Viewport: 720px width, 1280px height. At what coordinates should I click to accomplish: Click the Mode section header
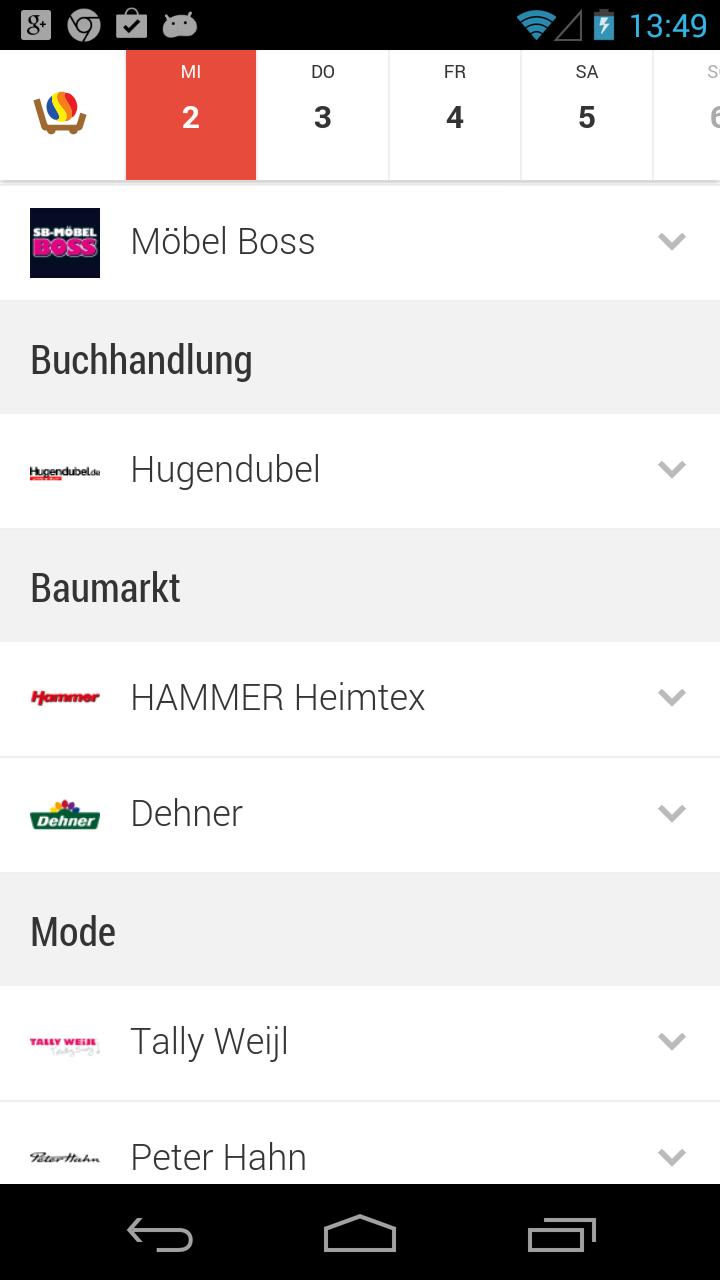click(x=72, y=930)
